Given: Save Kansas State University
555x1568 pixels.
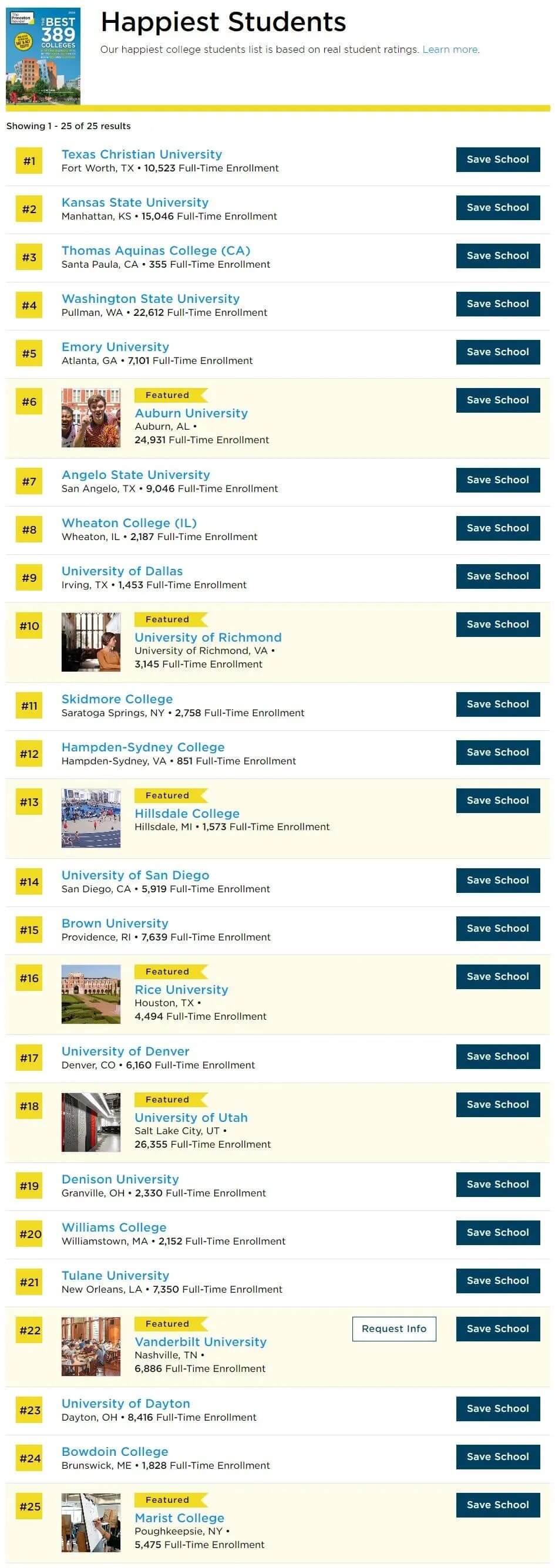Looking at the screenshot, I should coord(497,208).
